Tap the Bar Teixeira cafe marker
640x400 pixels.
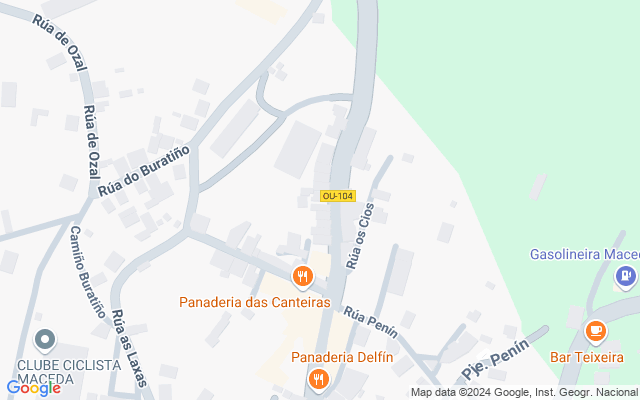click(596, 329)
